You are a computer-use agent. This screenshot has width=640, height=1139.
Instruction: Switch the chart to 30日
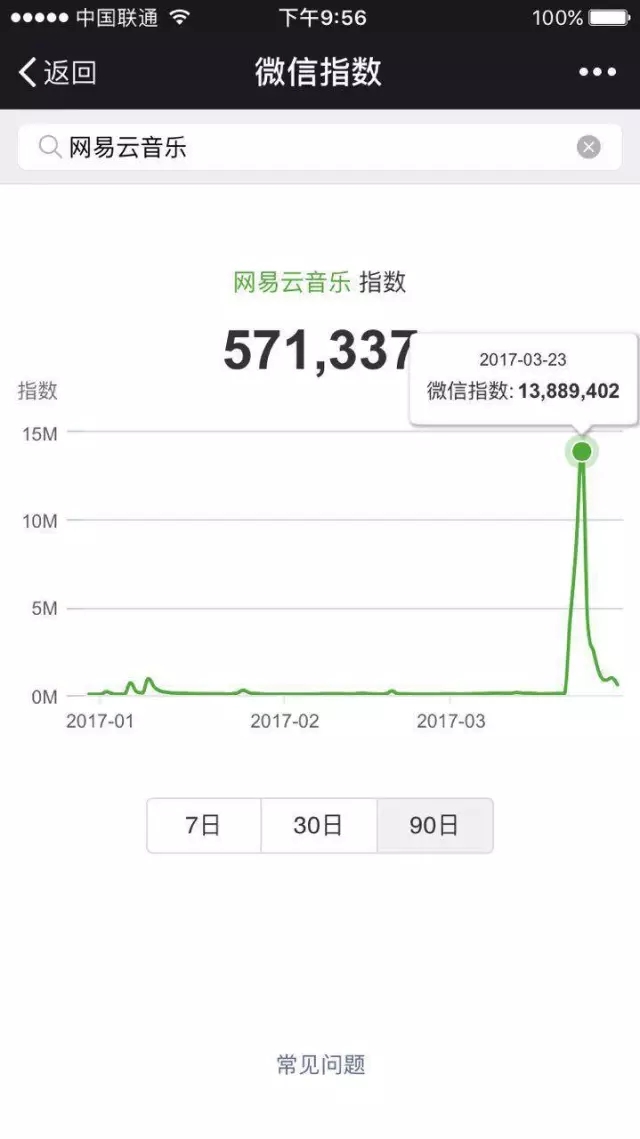click(318, 825)
